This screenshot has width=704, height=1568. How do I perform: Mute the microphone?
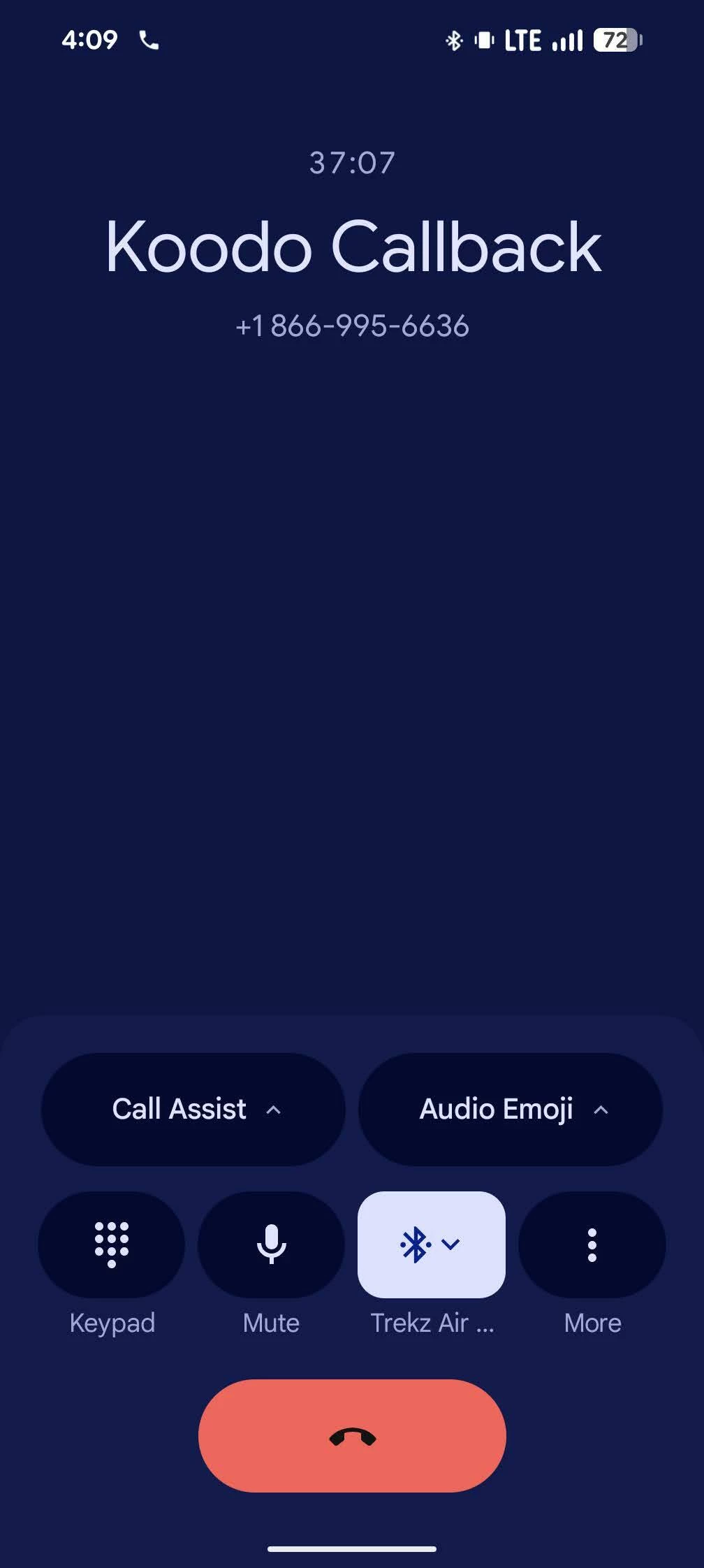[271, 1244]
